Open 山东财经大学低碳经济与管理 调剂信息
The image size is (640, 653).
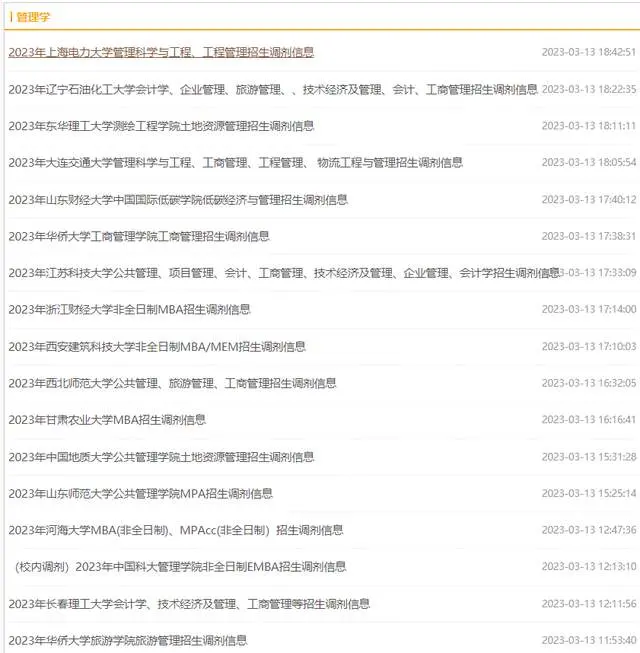(x=177, y=199)
